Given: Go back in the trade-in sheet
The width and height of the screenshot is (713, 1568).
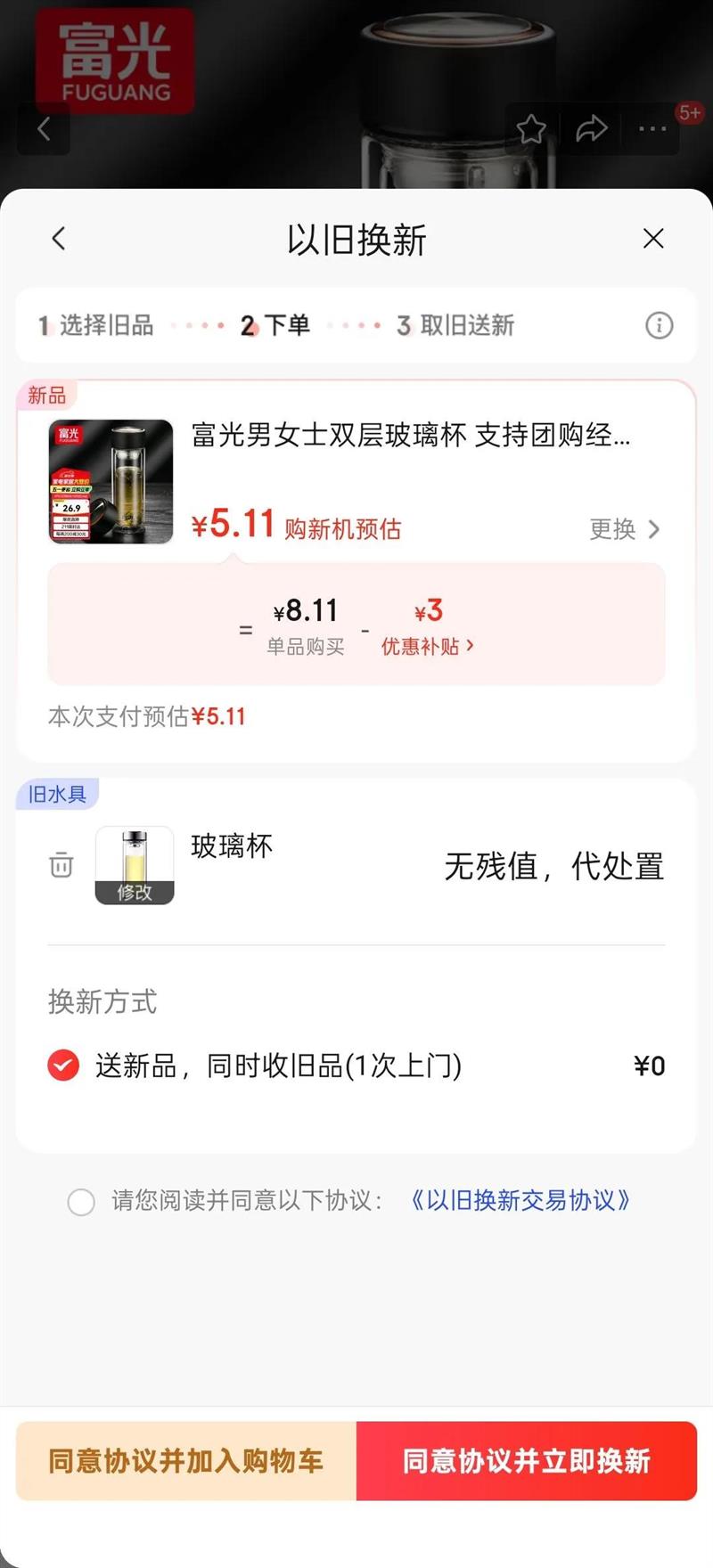Looking at the screenshot, I should tap(59, 239).
